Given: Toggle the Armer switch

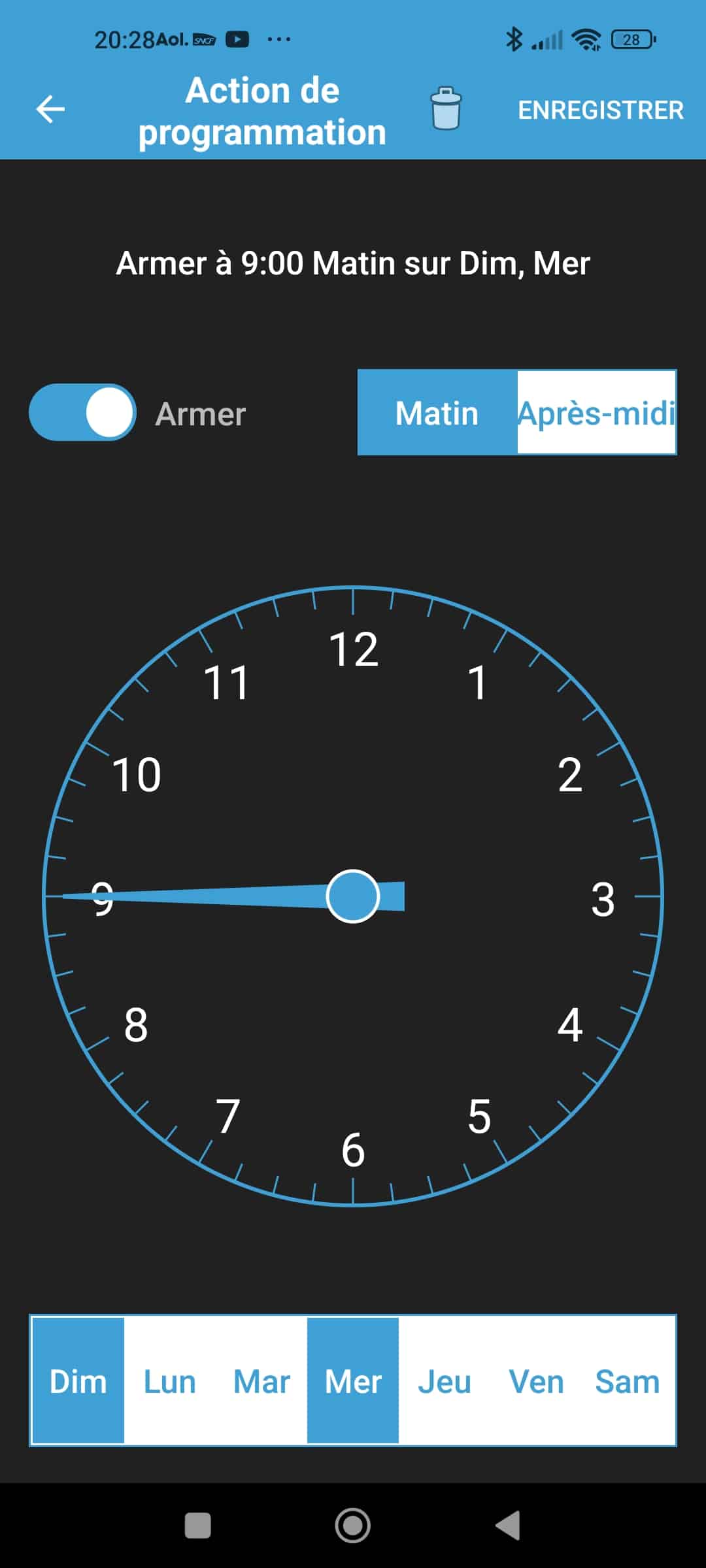Looking at the screenshot, I should coord(82,412).
